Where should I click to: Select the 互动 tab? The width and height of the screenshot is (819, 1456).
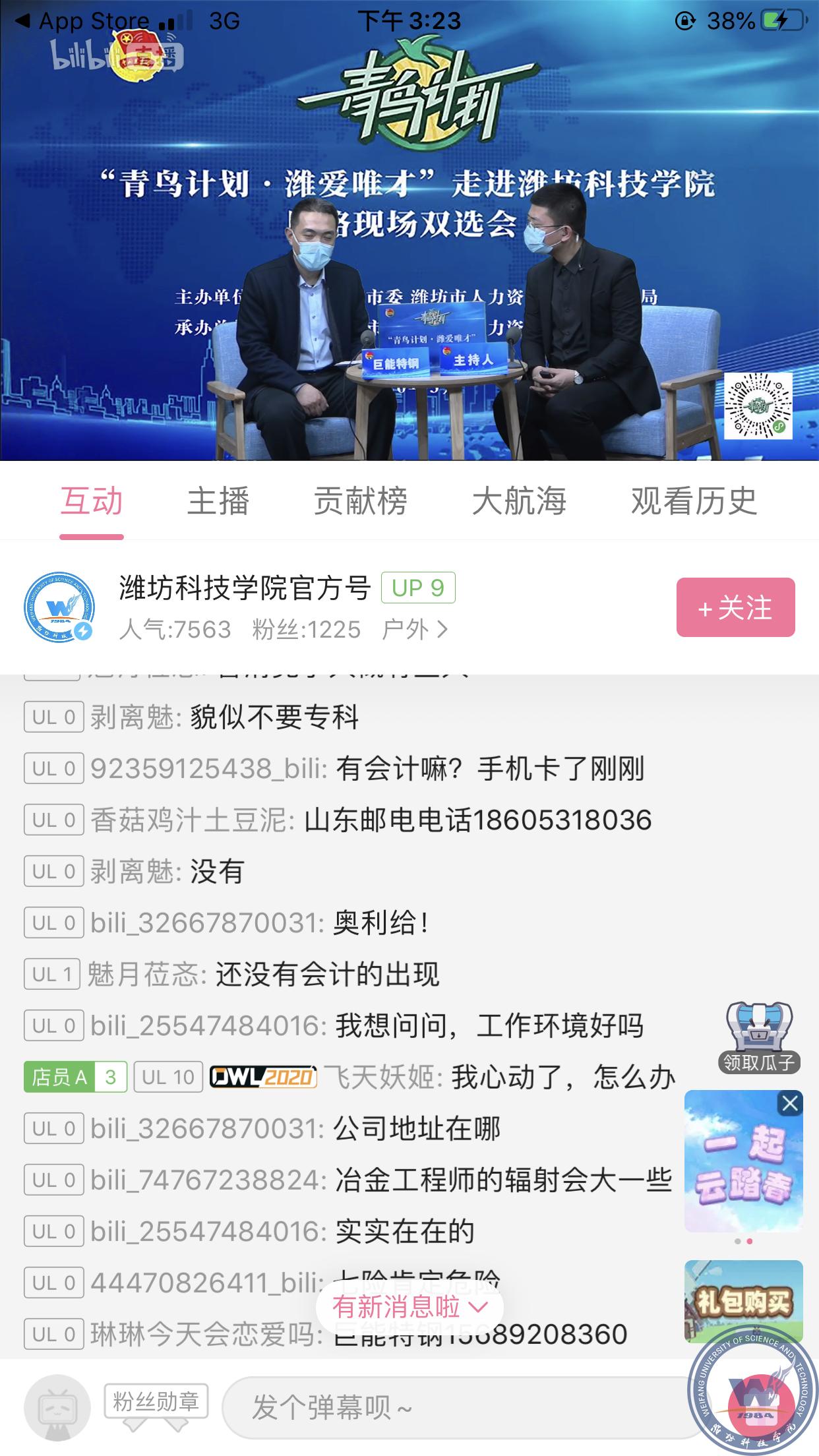coord(92,501)
